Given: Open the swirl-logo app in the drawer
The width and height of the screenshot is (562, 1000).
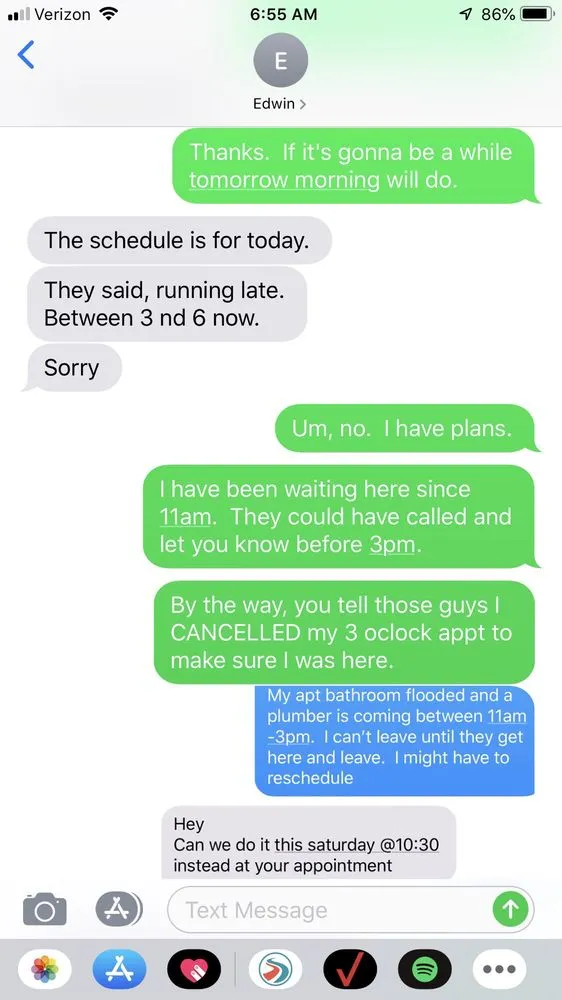Looking at the screenshot, I should pyautogui.click(x=275, y=970).
